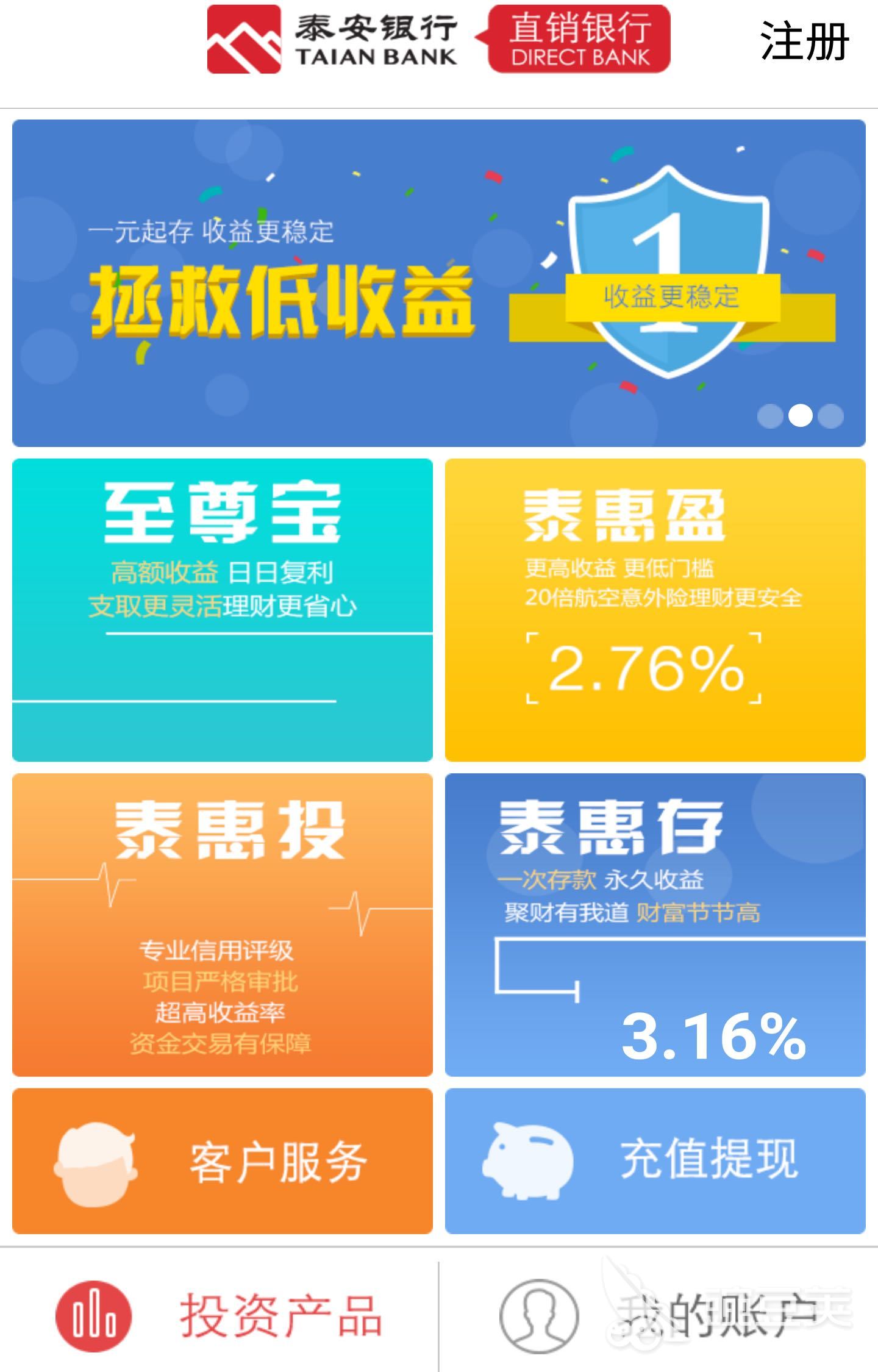
Task: Tap the 注册 register button
Action: [x=804, y=41]
